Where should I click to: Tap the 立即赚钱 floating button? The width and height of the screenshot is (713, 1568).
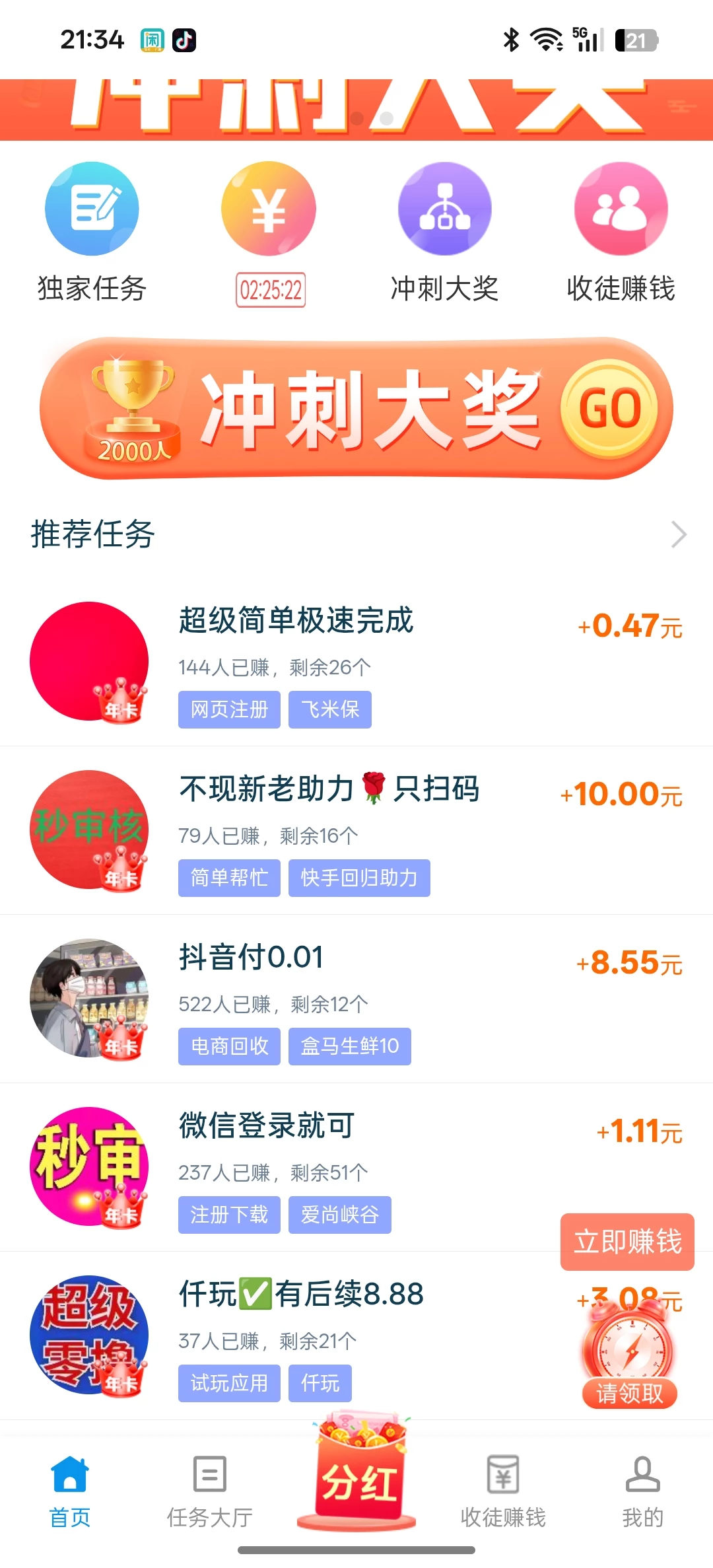pyautogui.click(x=627, y=1242)
